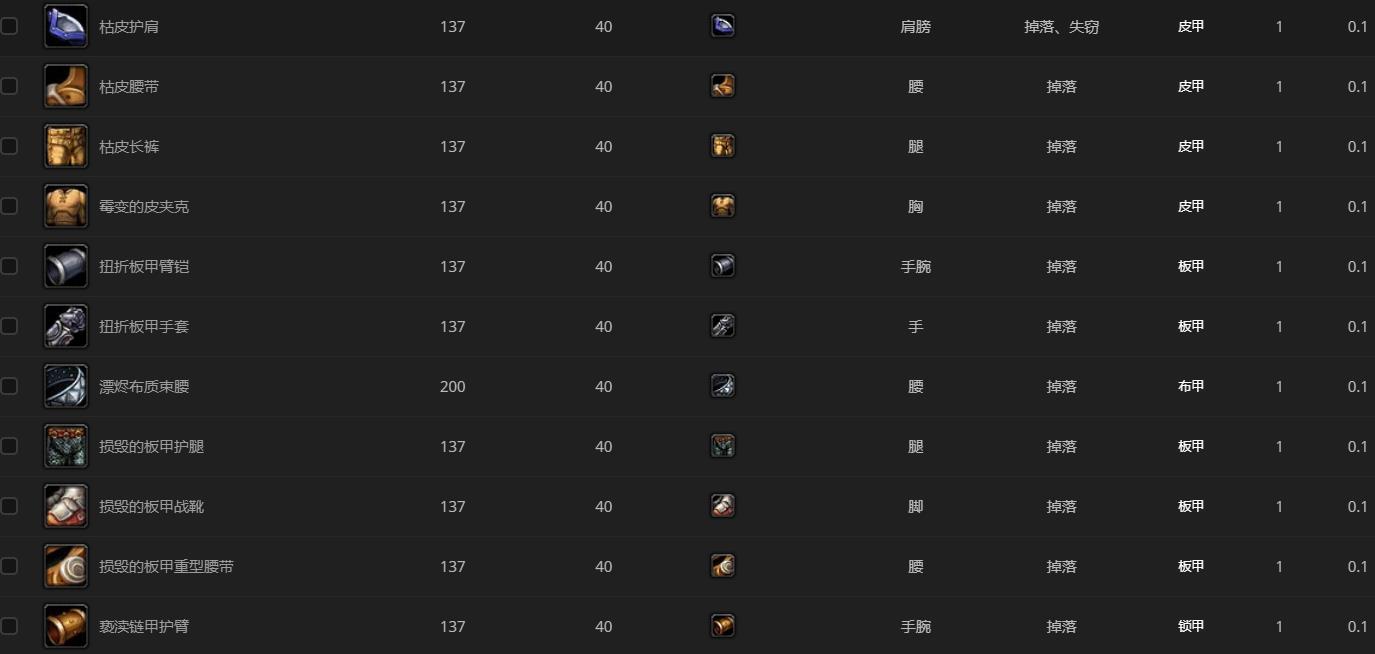Select the checkbox for 霉变的皮夹克
1375x654 pixels.
(x=9, y=206)
